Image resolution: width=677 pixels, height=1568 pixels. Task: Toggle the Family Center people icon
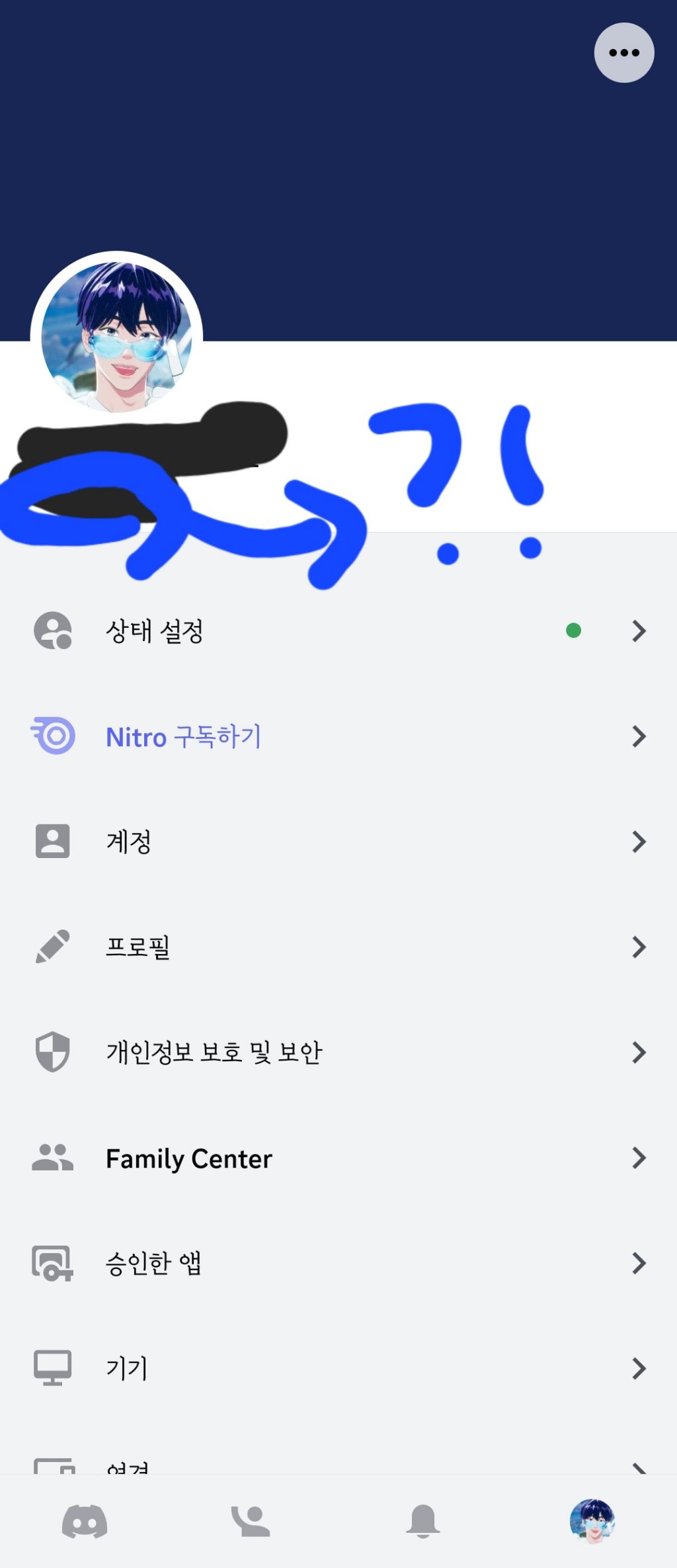point(52,1157)
